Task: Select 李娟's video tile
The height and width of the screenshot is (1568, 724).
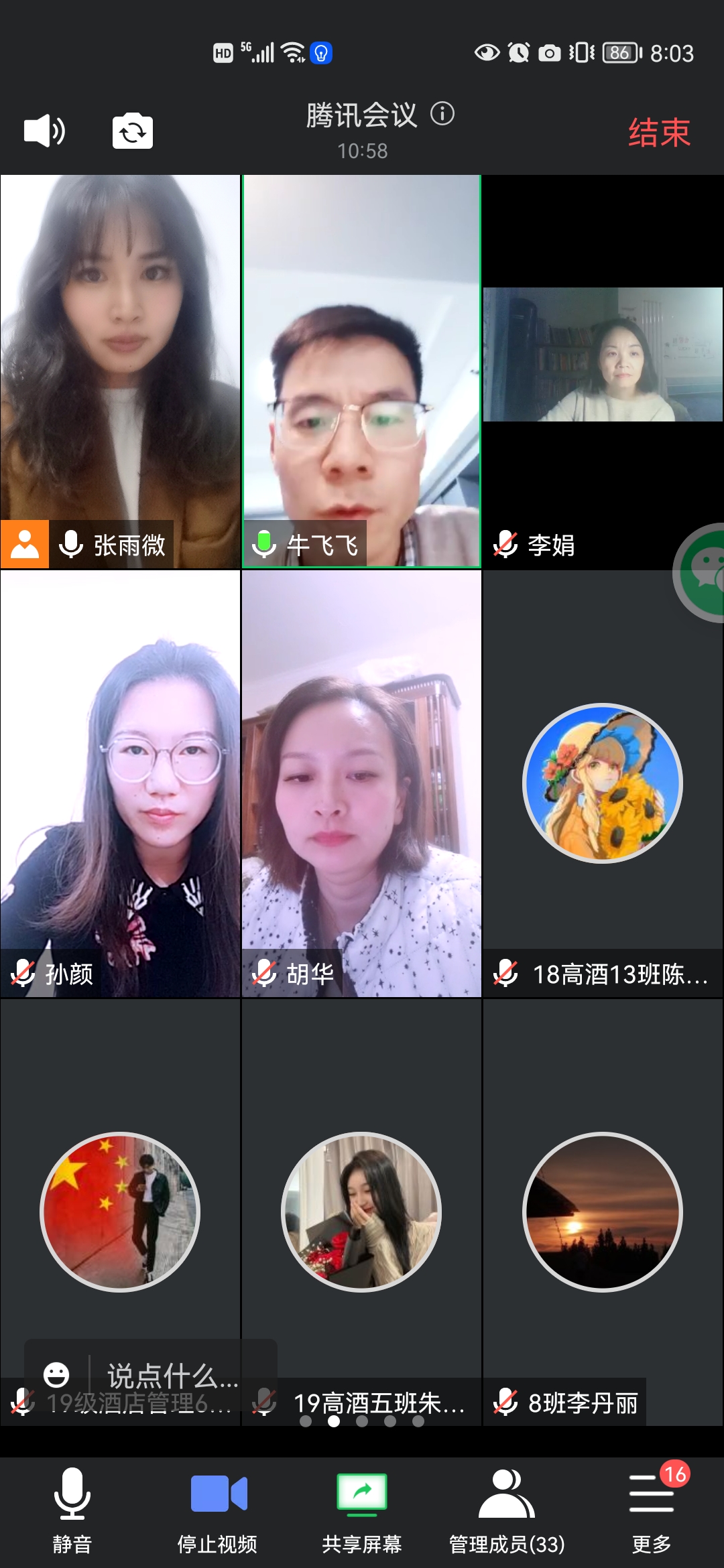Action: coord(602,355)
